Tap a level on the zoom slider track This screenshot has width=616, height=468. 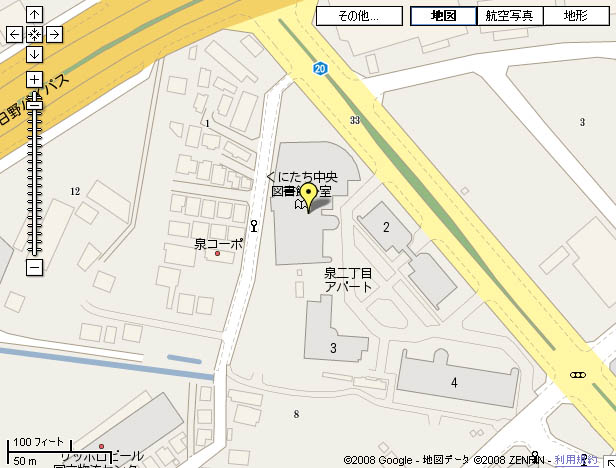pyautogui.click(x=34, y=180)
